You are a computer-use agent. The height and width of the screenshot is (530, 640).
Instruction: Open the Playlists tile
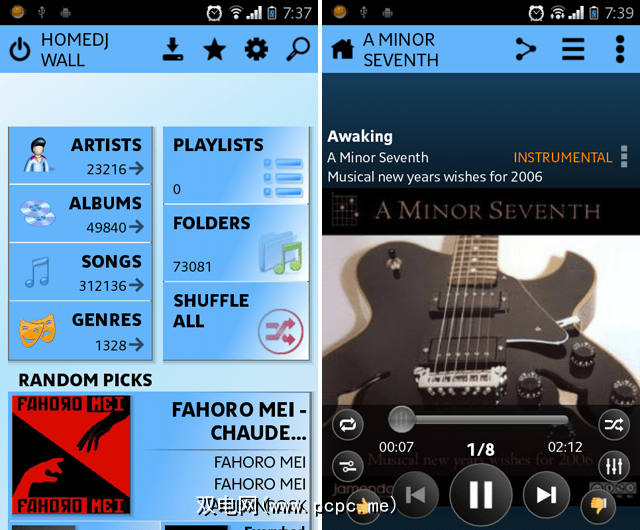click(236, 164)
